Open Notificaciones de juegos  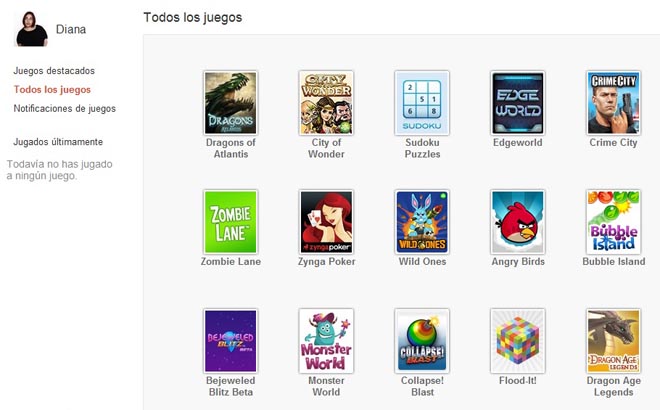coord(64,108)
